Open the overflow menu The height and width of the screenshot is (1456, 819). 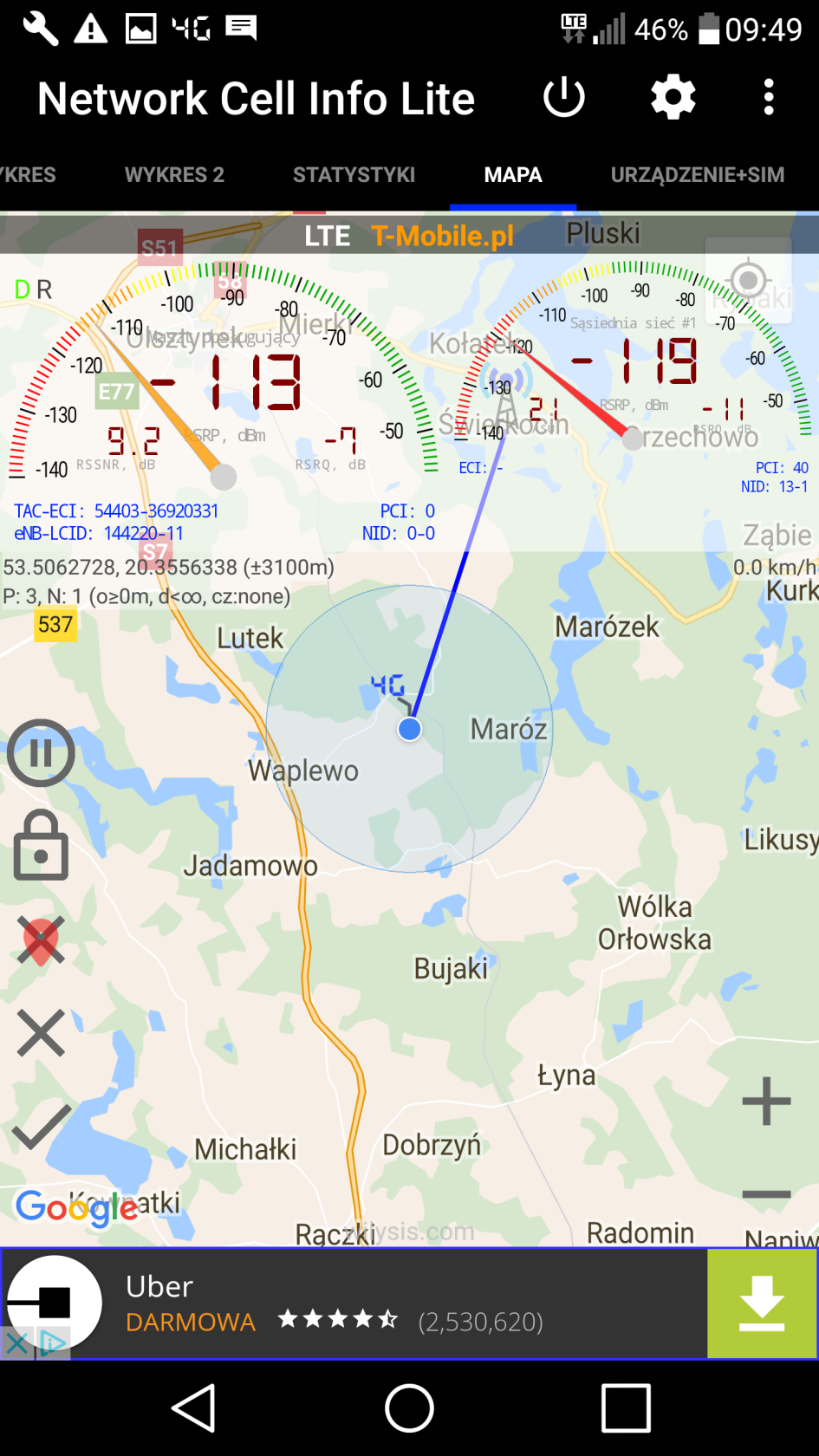pyautogui.click(x=769, y=97)
